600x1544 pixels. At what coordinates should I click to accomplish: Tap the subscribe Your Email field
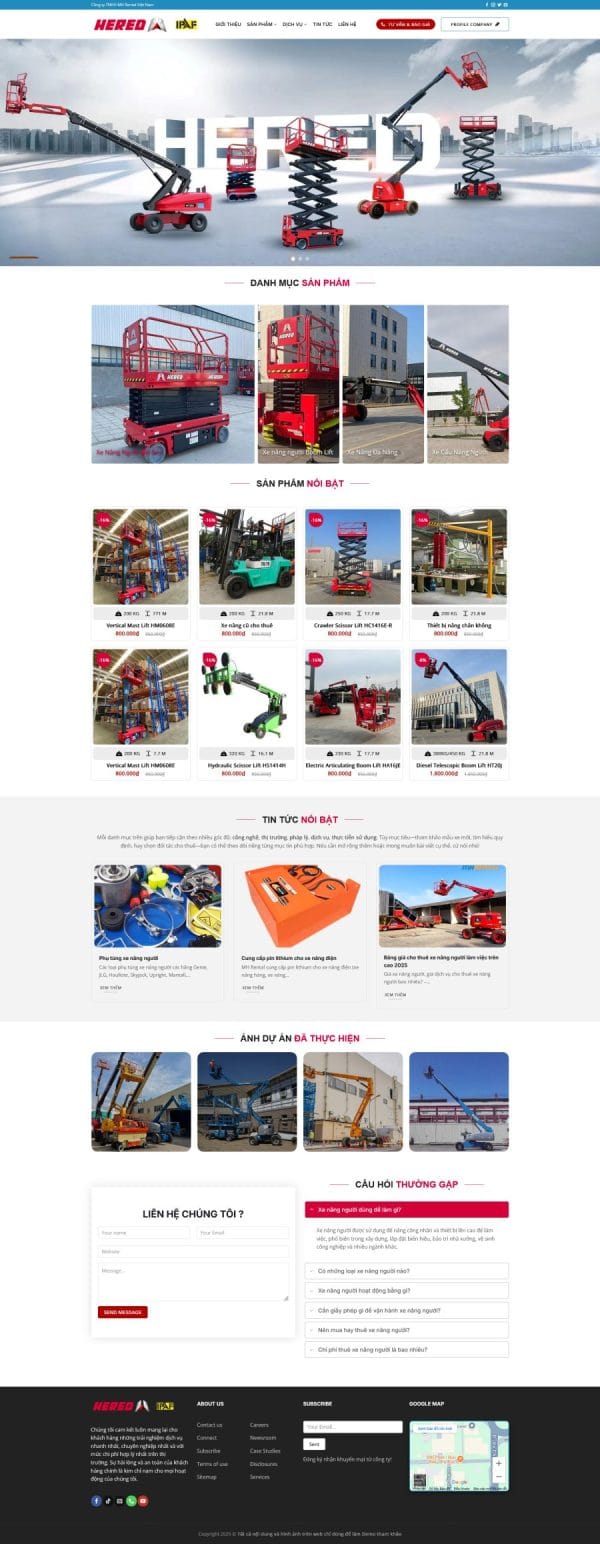pos(352,1427)
